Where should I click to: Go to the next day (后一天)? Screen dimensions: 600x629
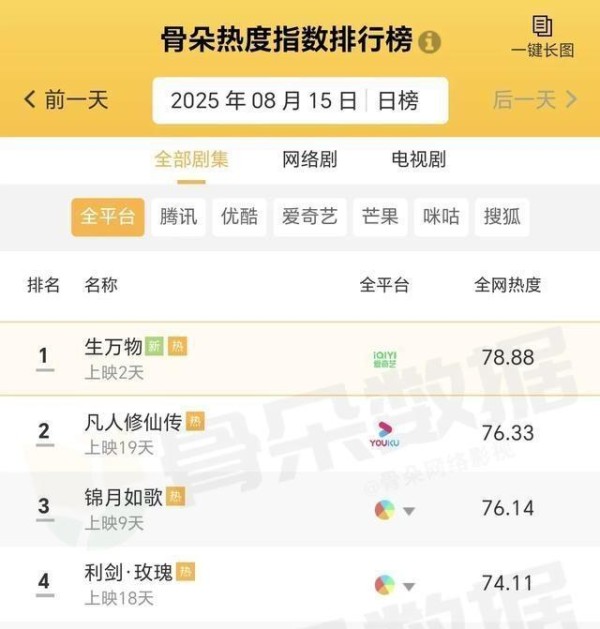535,100
